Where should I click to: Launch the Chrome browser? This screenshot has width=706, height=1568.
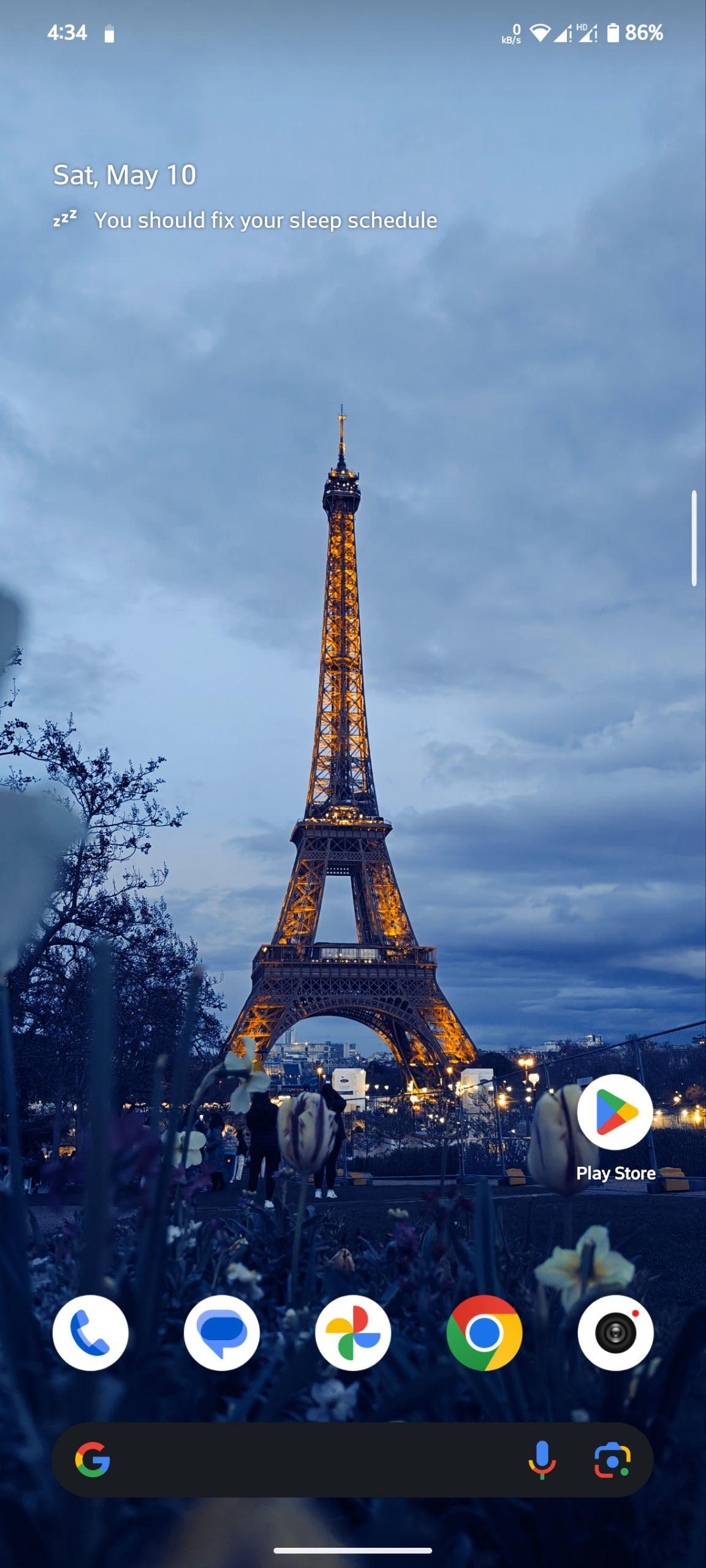pyautogui.click(x=484, y=1333)
